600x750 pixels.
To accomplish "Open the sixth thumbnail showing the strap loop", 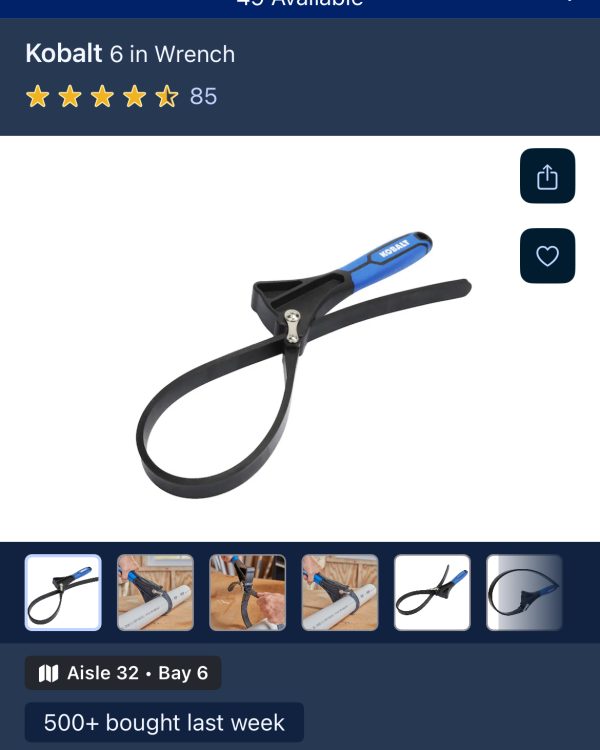I will tap(524, 593).
